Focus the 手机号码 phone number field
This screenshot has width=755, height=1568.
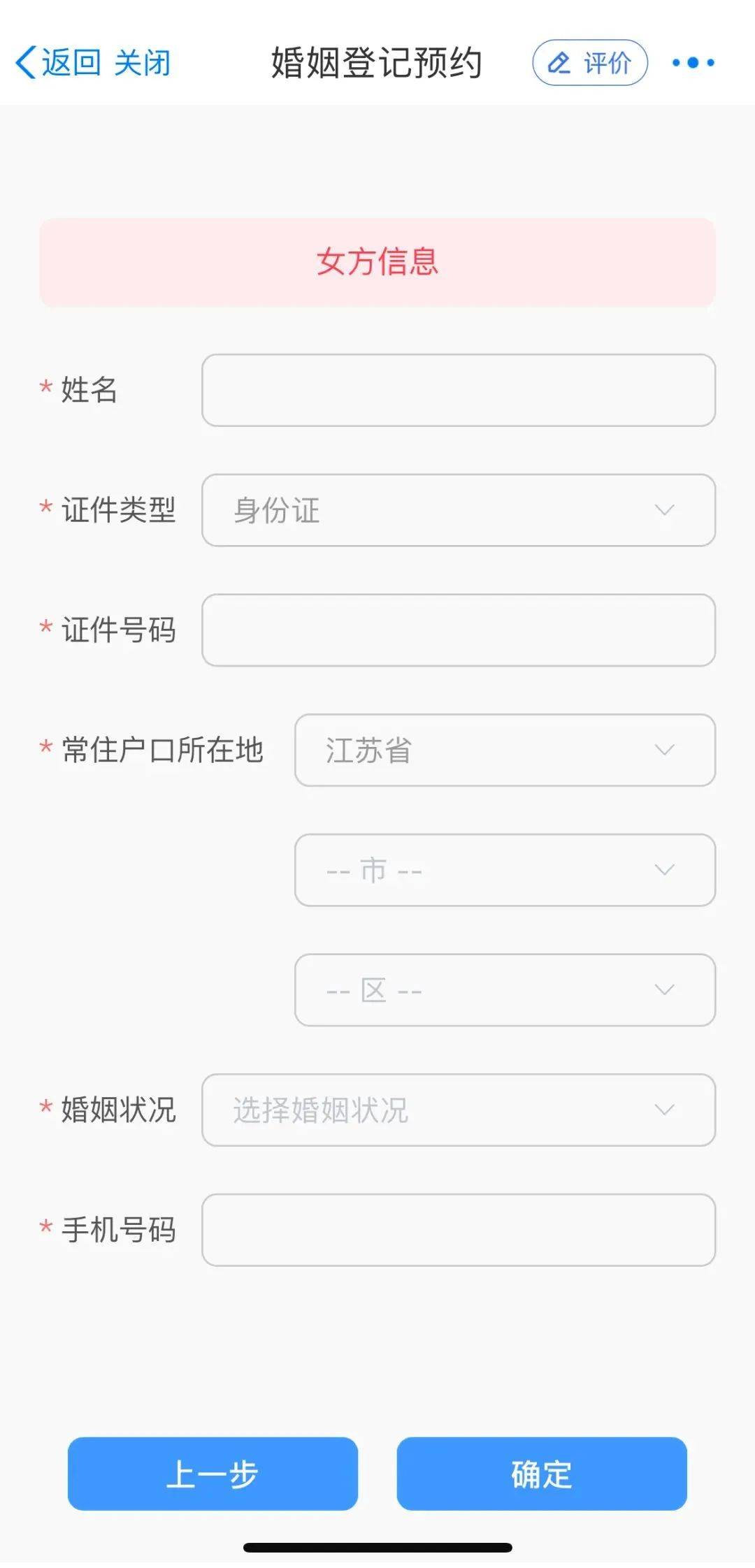click(459, 1230)
